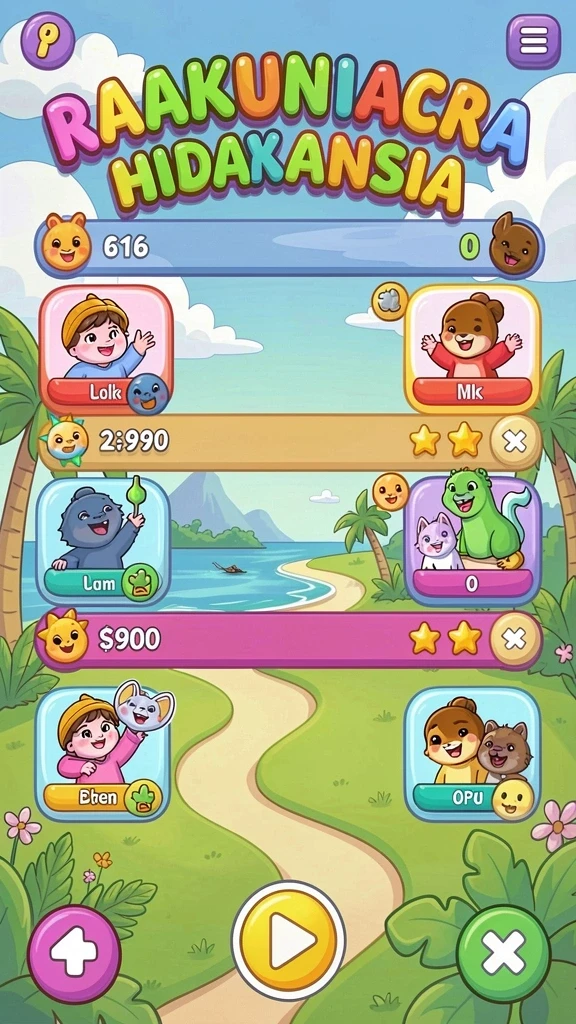Dismiss the $900 pink row
The width and height of the screenshot is (576, 1024).
point(515,639)
